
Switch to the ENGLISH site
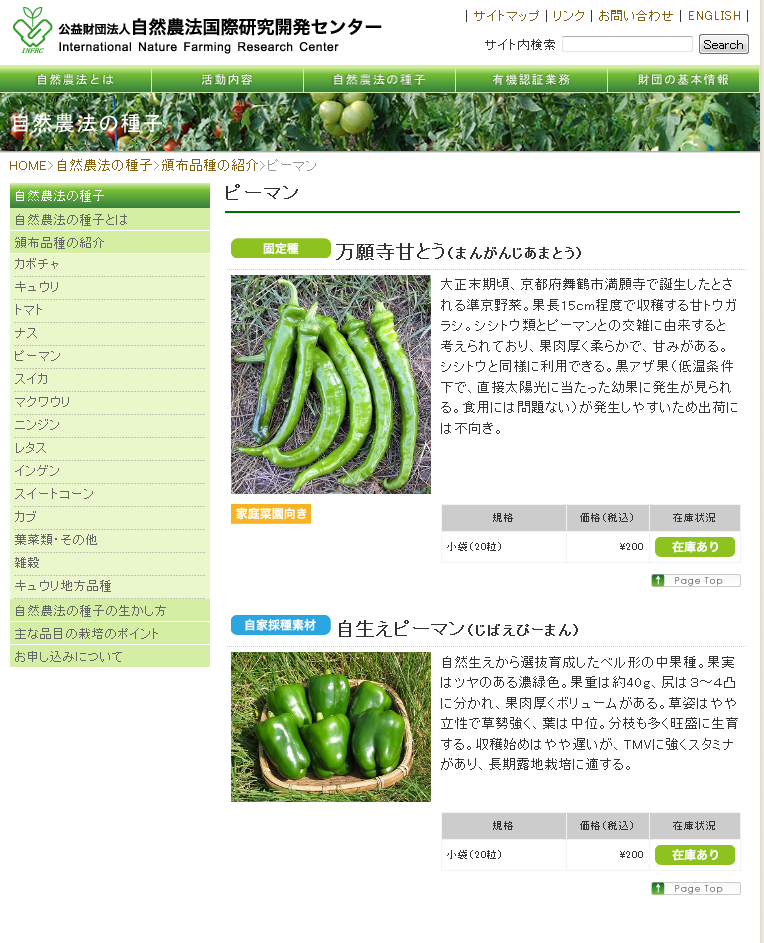(x=714, y=16)
